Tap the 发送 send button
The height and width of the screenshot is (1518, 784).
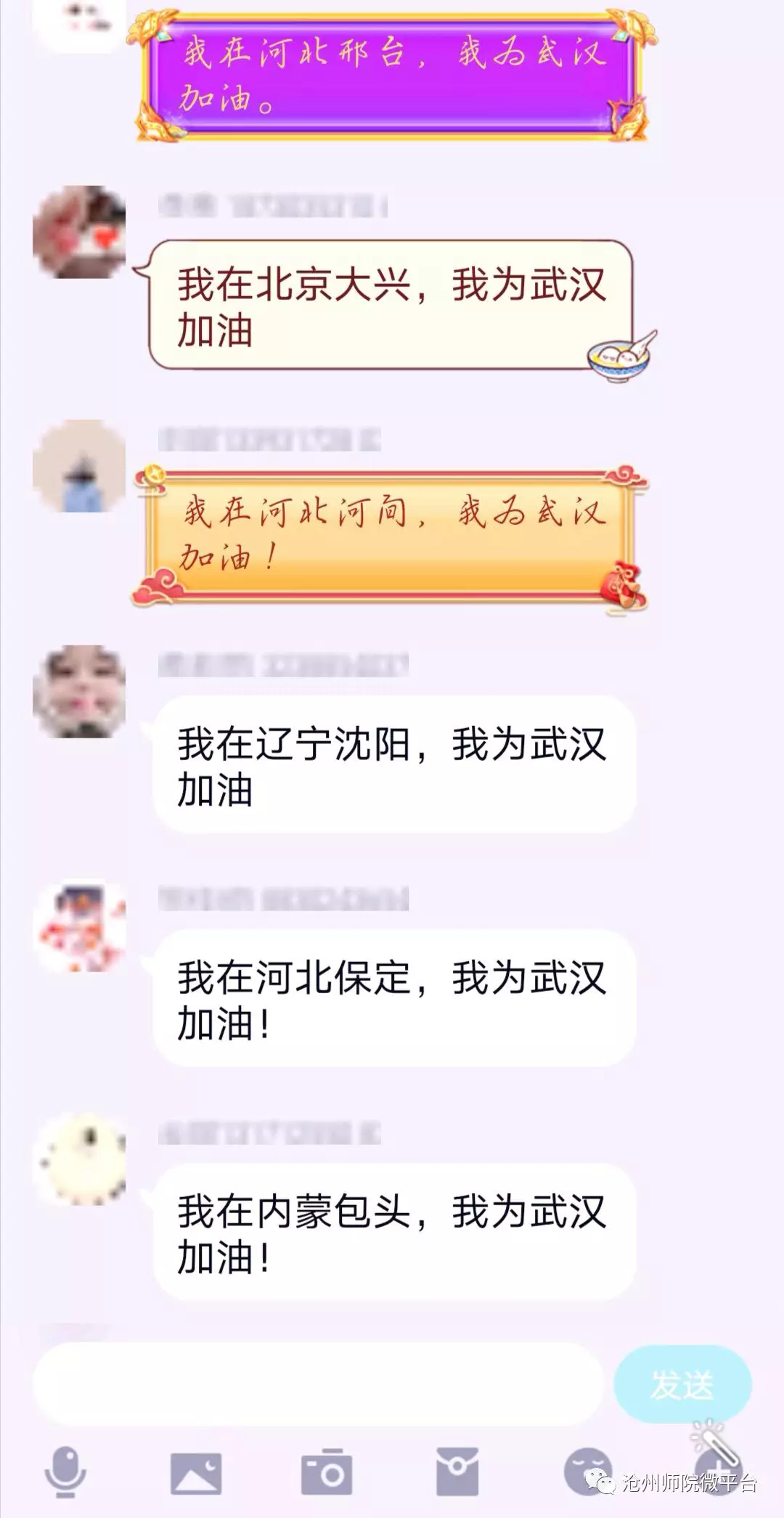coord(682,1384)
